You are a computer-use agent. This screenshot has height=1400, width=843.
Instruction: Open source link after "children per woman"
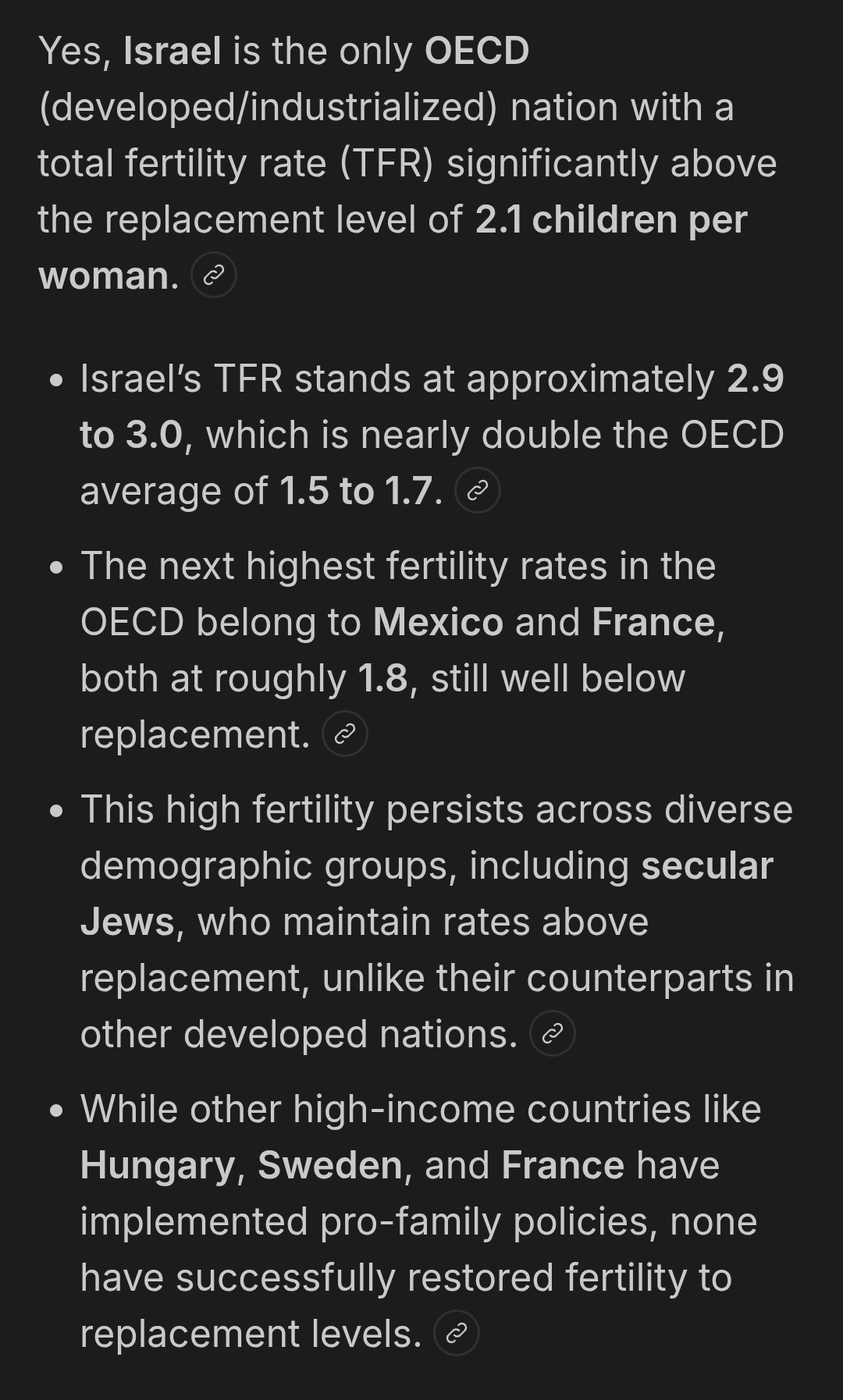click(x=214, y=275)
